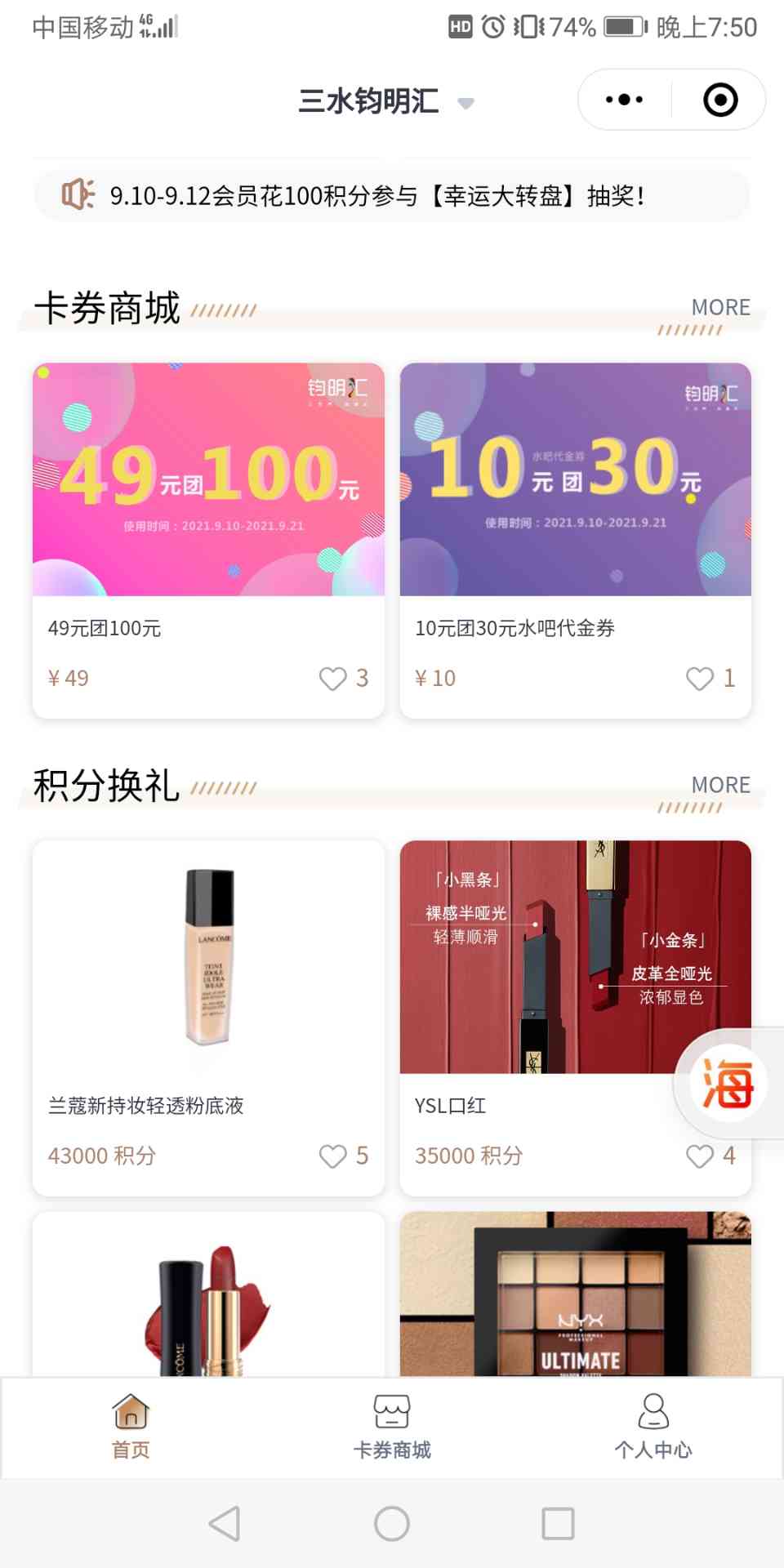
Task: Open the 三水钧明汇 location dropdown
Action: tap(385, 101)
